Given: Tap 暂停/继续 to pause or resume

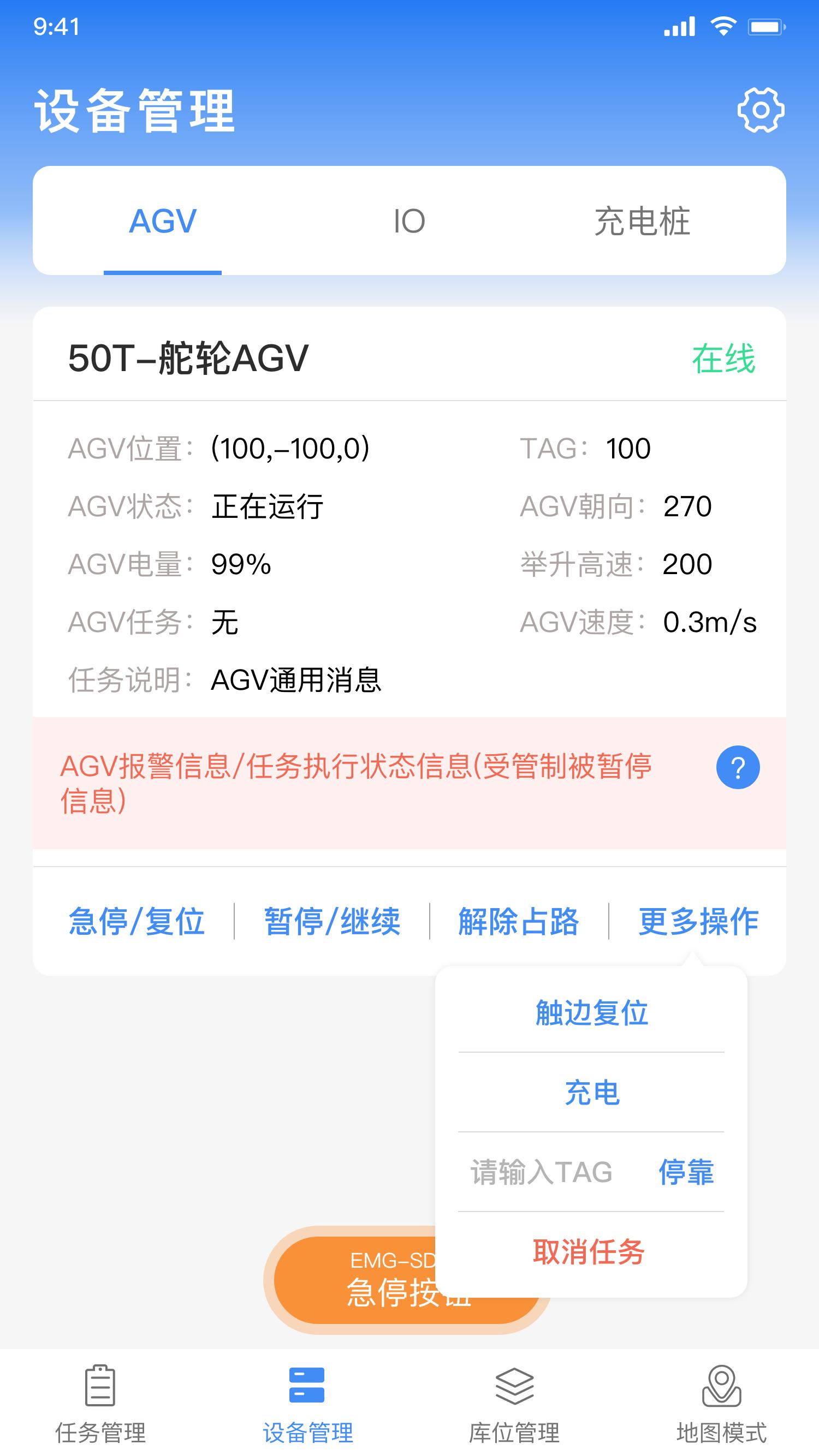Looking at the screenshot, I should pos(332,921).
